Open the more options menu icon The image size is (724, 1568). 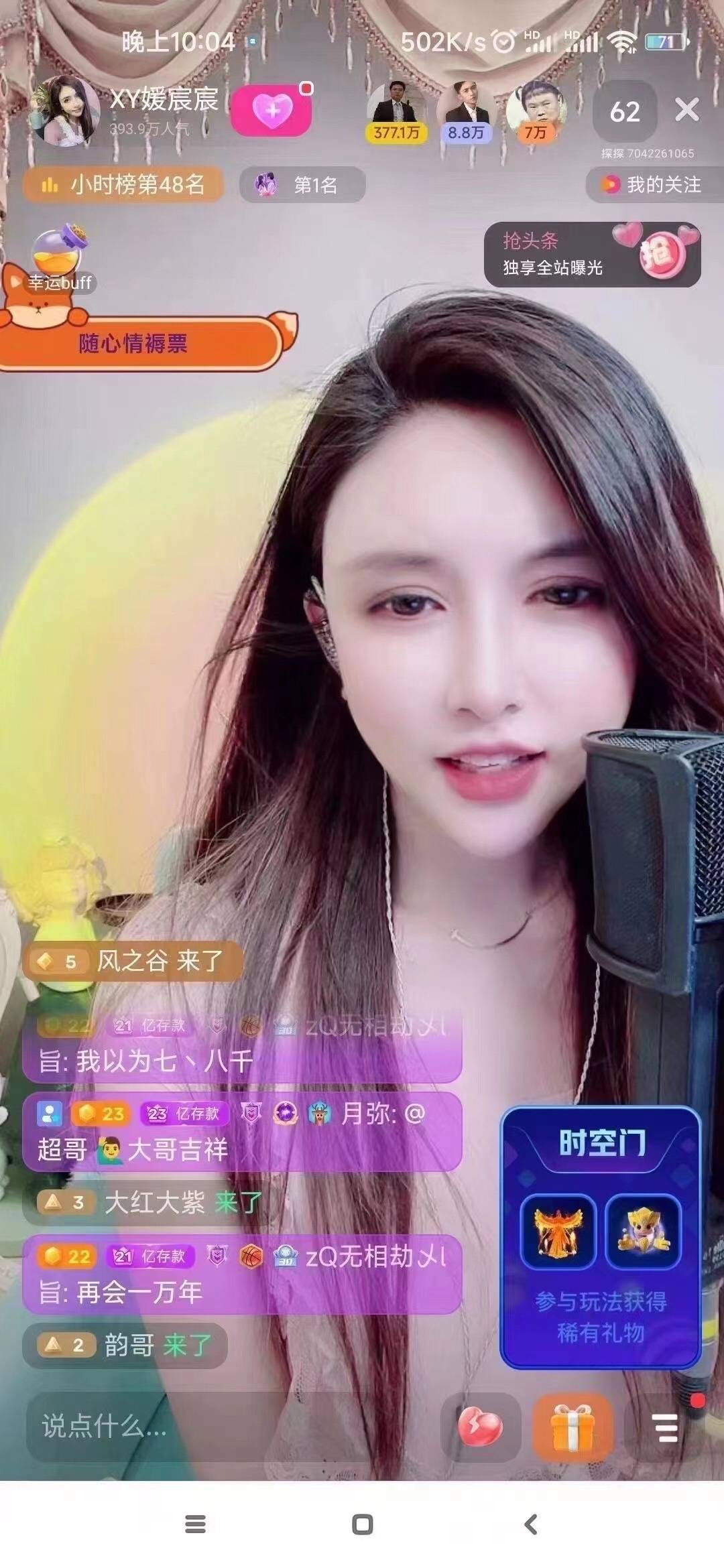tap(666, 1427)
